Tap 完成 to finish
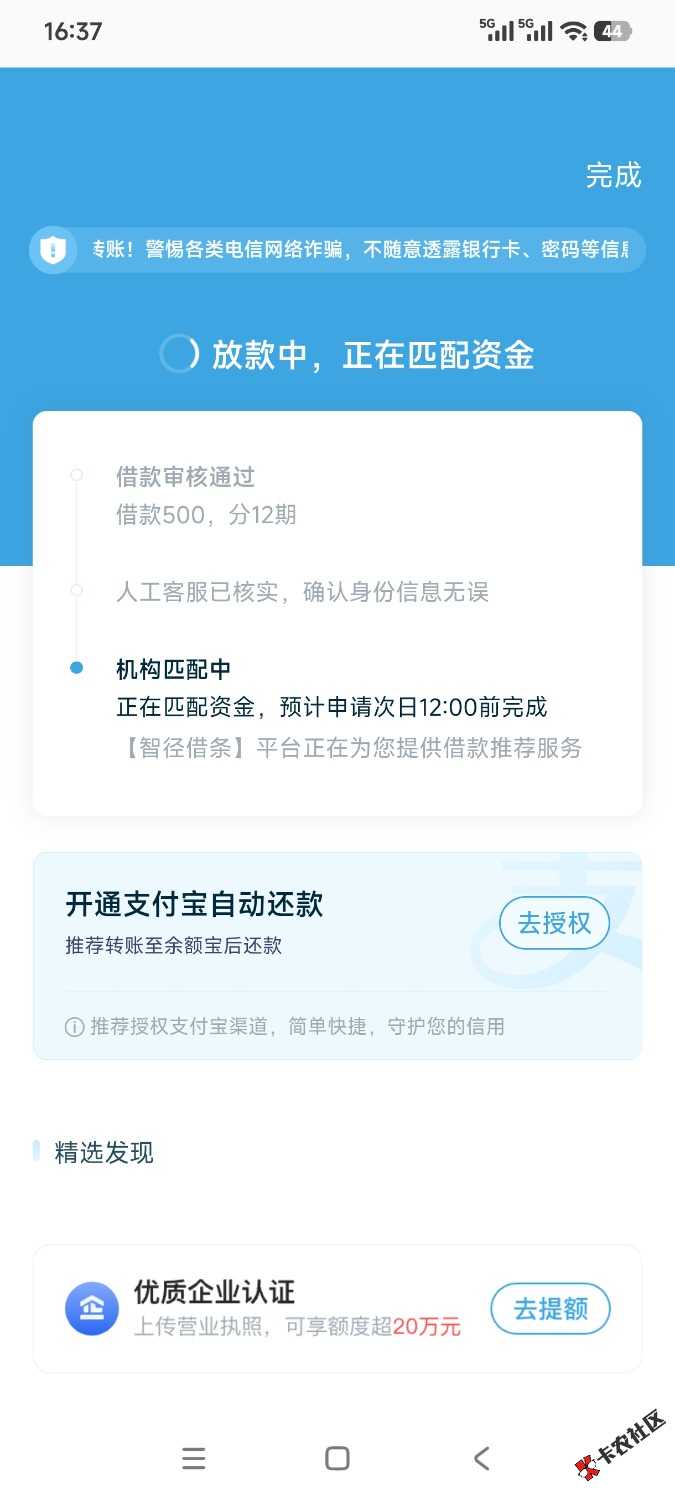Viewport: 675px width, 1500px height. (x=613, y=176)
